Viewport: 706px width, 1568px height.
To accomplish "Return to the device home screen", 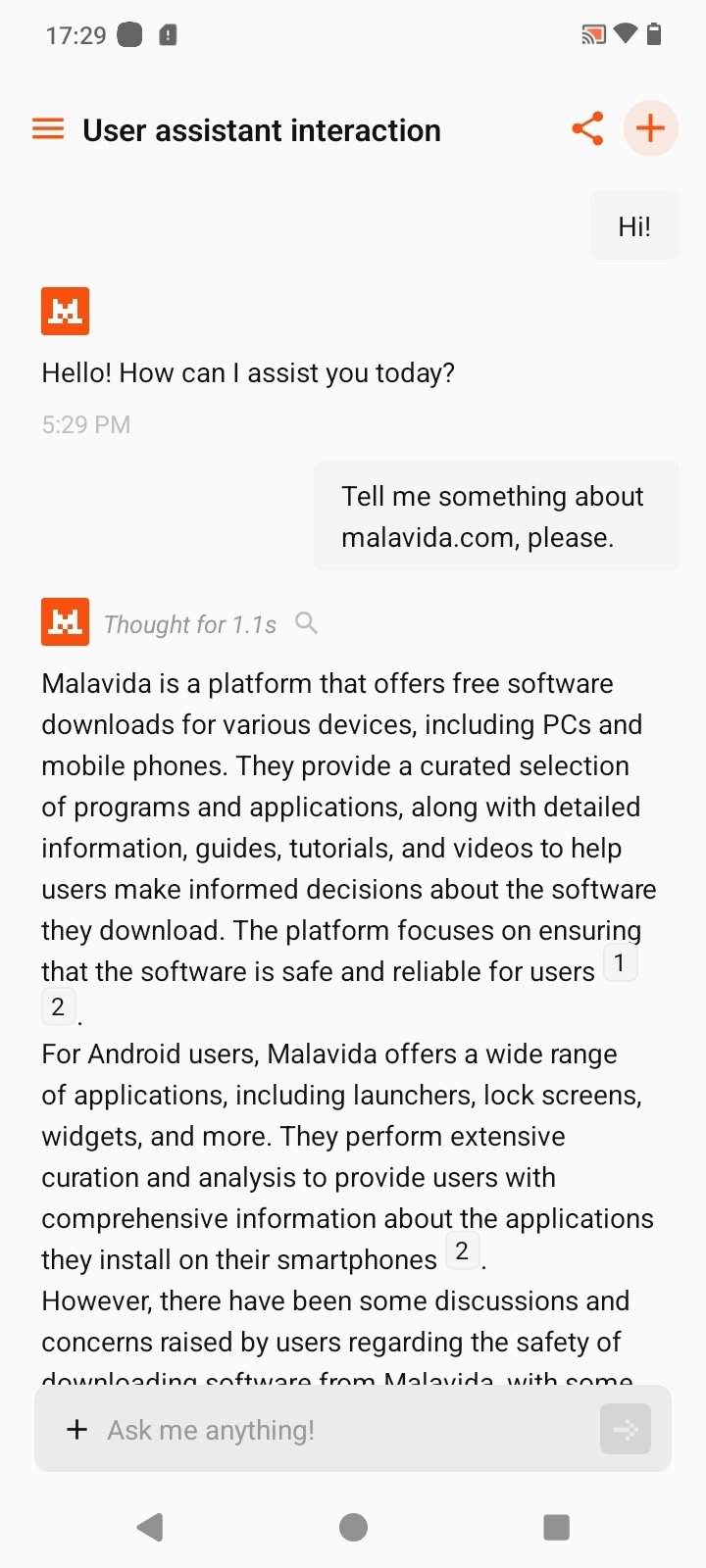I will tap(353, 1526).
